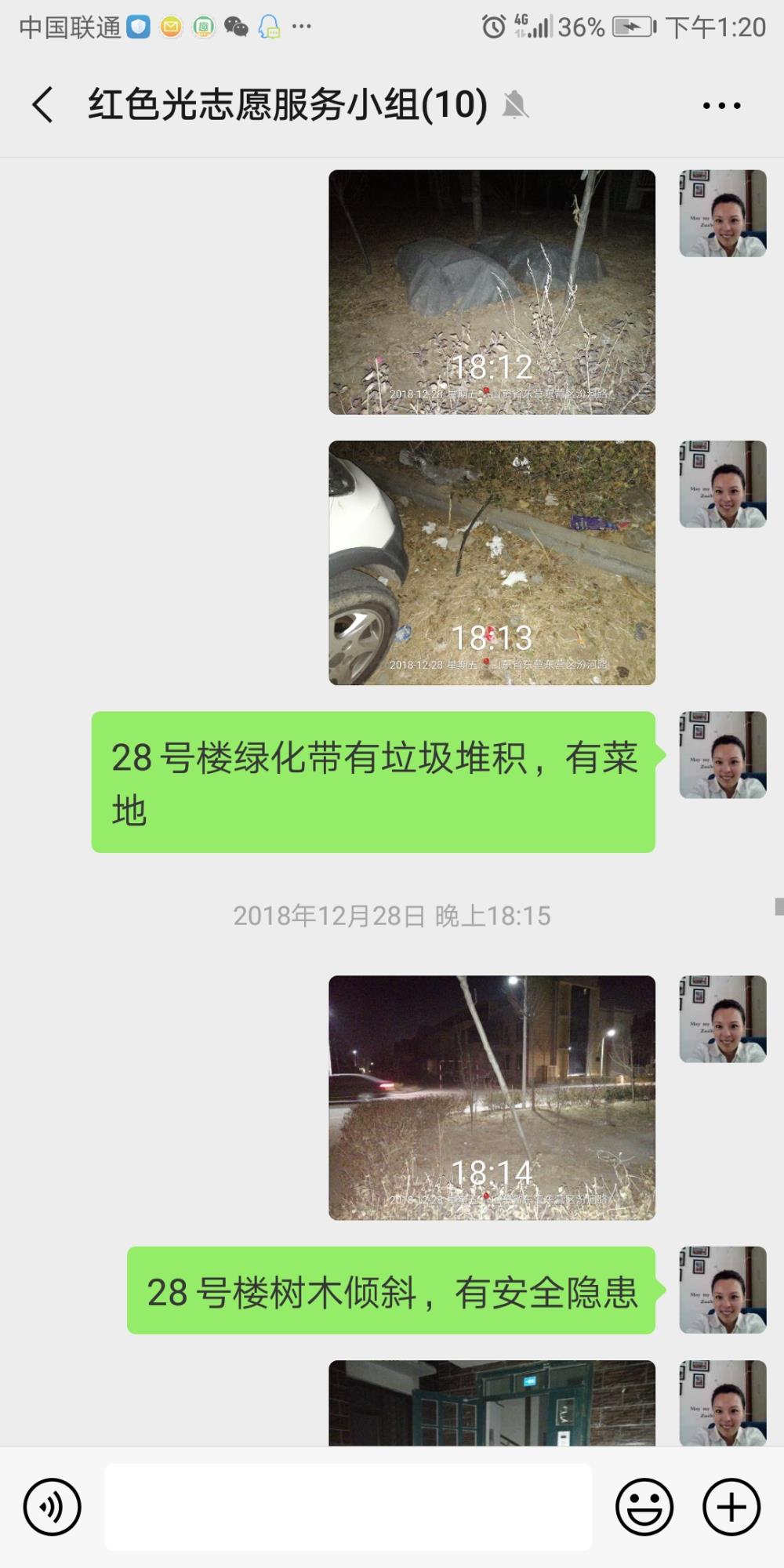Tap the message text field
This screenshot has width=784, height=1568.
[348, 1507]
